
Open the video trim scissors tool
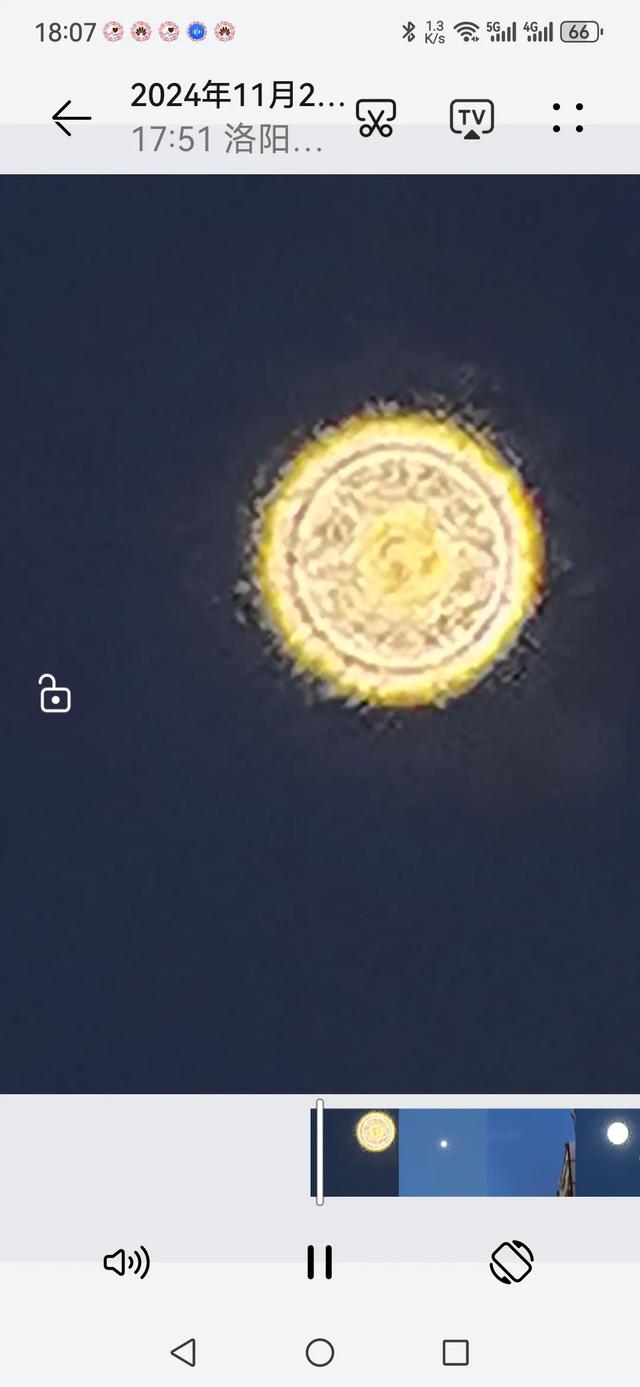pyautogui.click(x=376, y=118)
